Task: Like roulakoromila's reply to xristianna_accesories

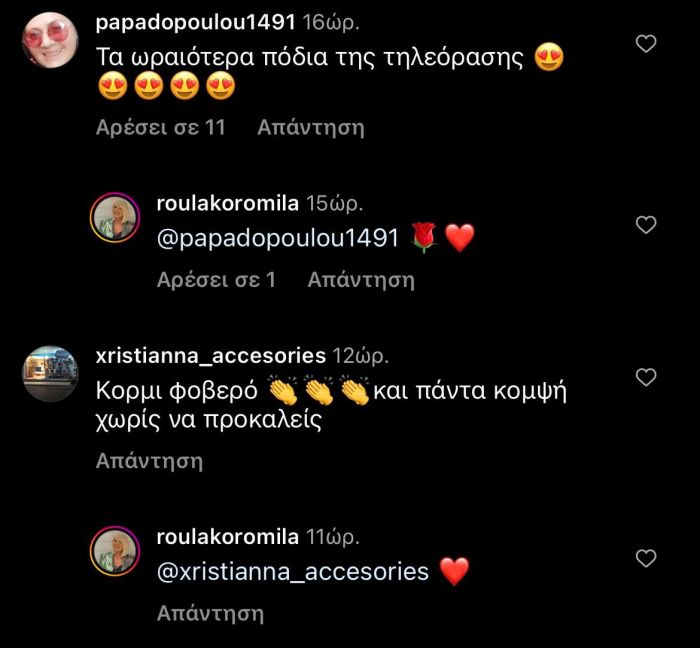Action: (x=646, y=558)
